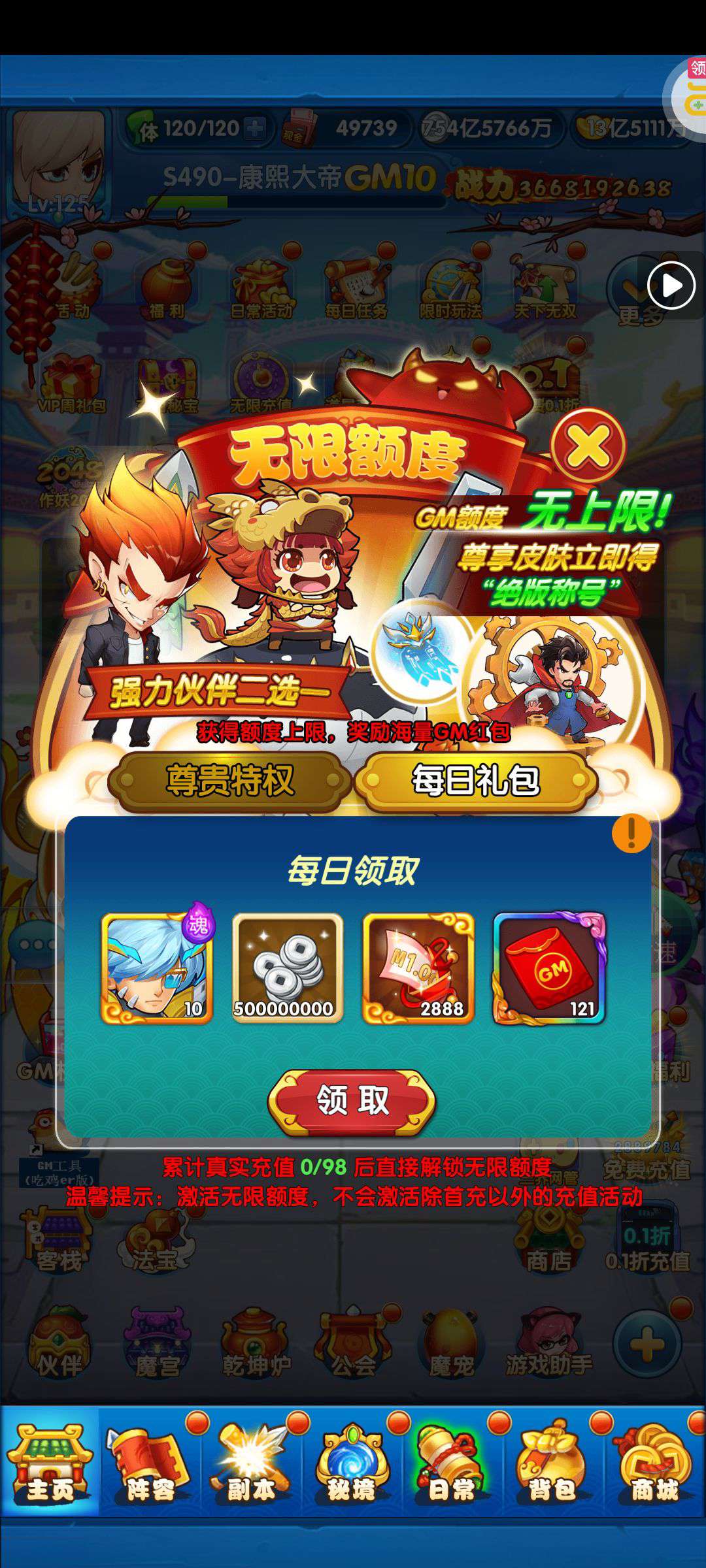View the blue-haired hero soul reward
This screenshot has height=1568, width=706.
[157, 968]
